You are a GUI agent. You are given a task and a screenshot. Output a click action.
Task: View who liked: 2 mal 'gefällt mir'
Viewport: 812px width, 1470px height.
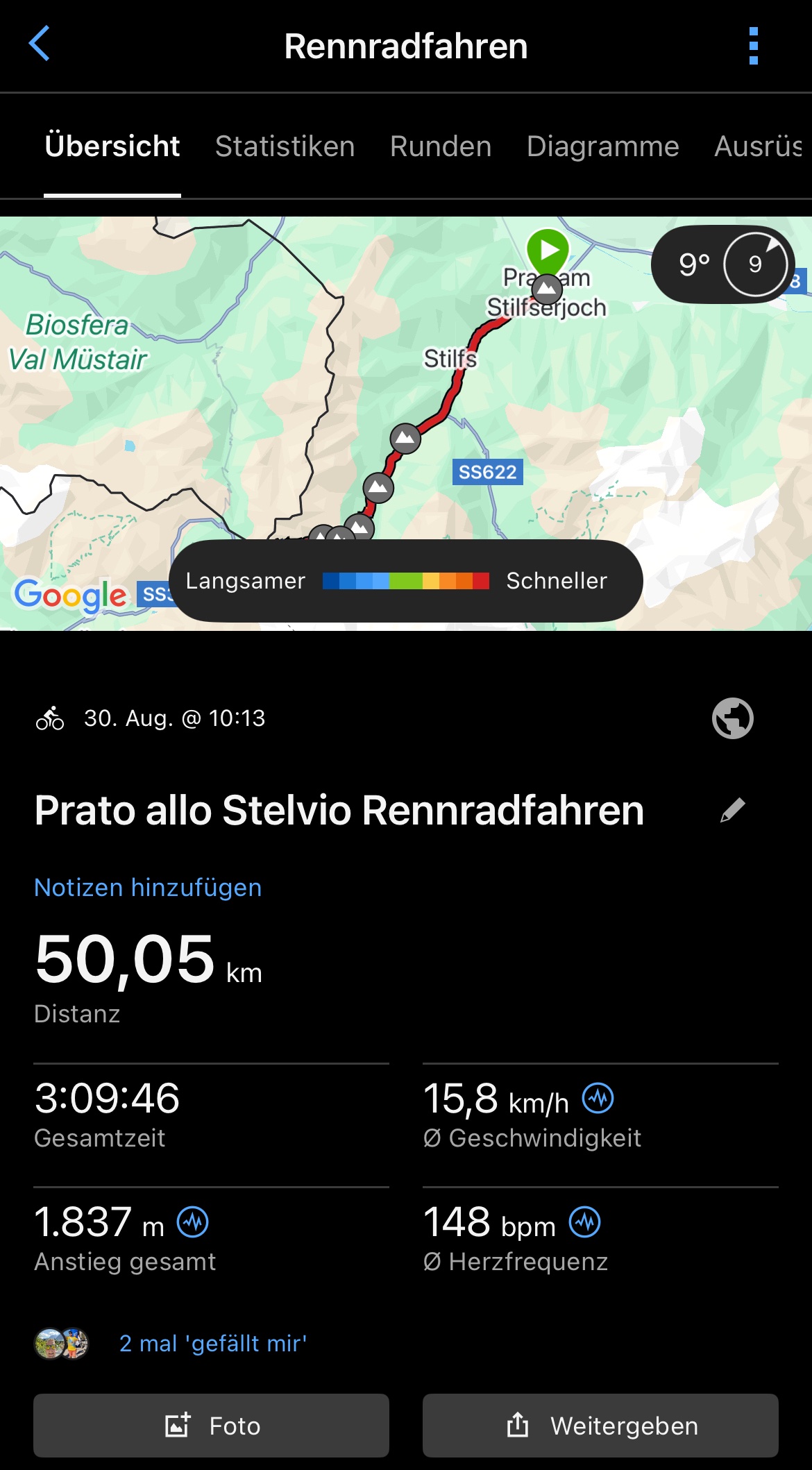pos(212,1344)
